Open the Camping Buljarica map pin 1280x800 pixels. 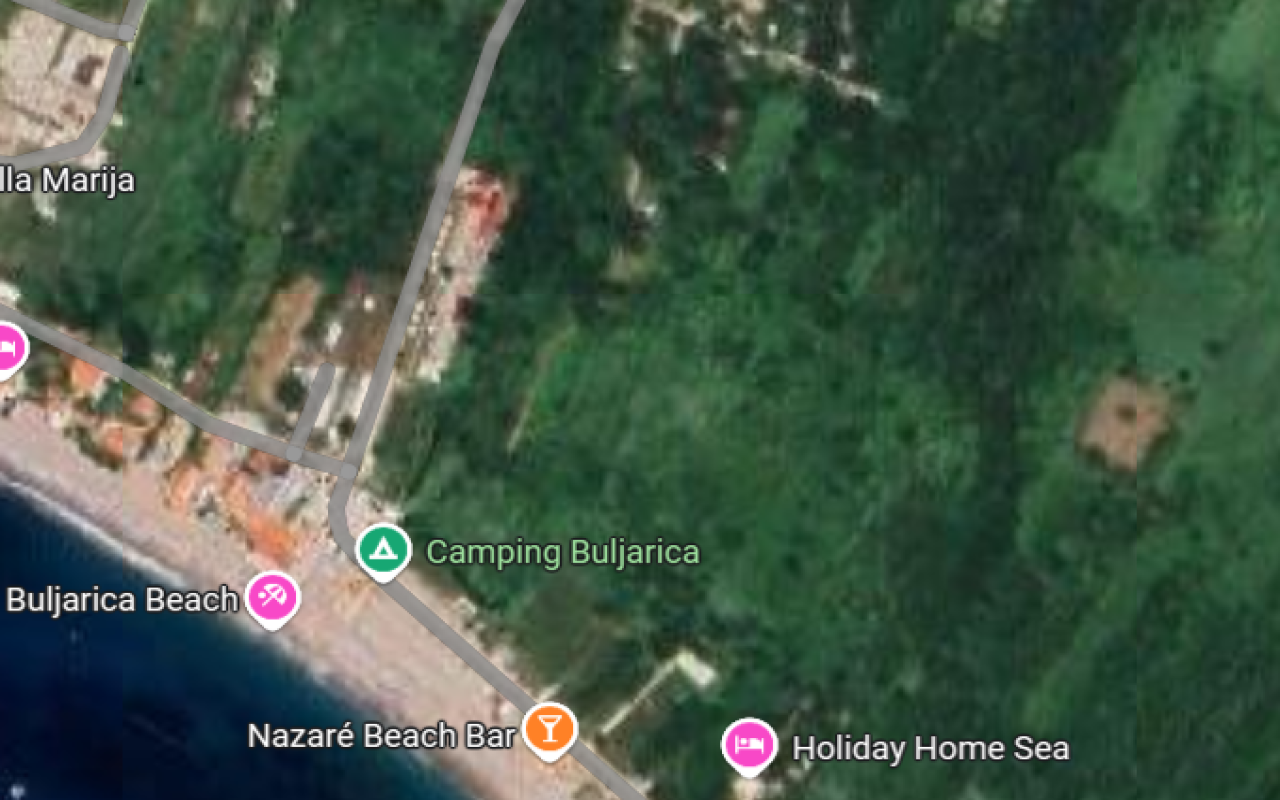384,548
